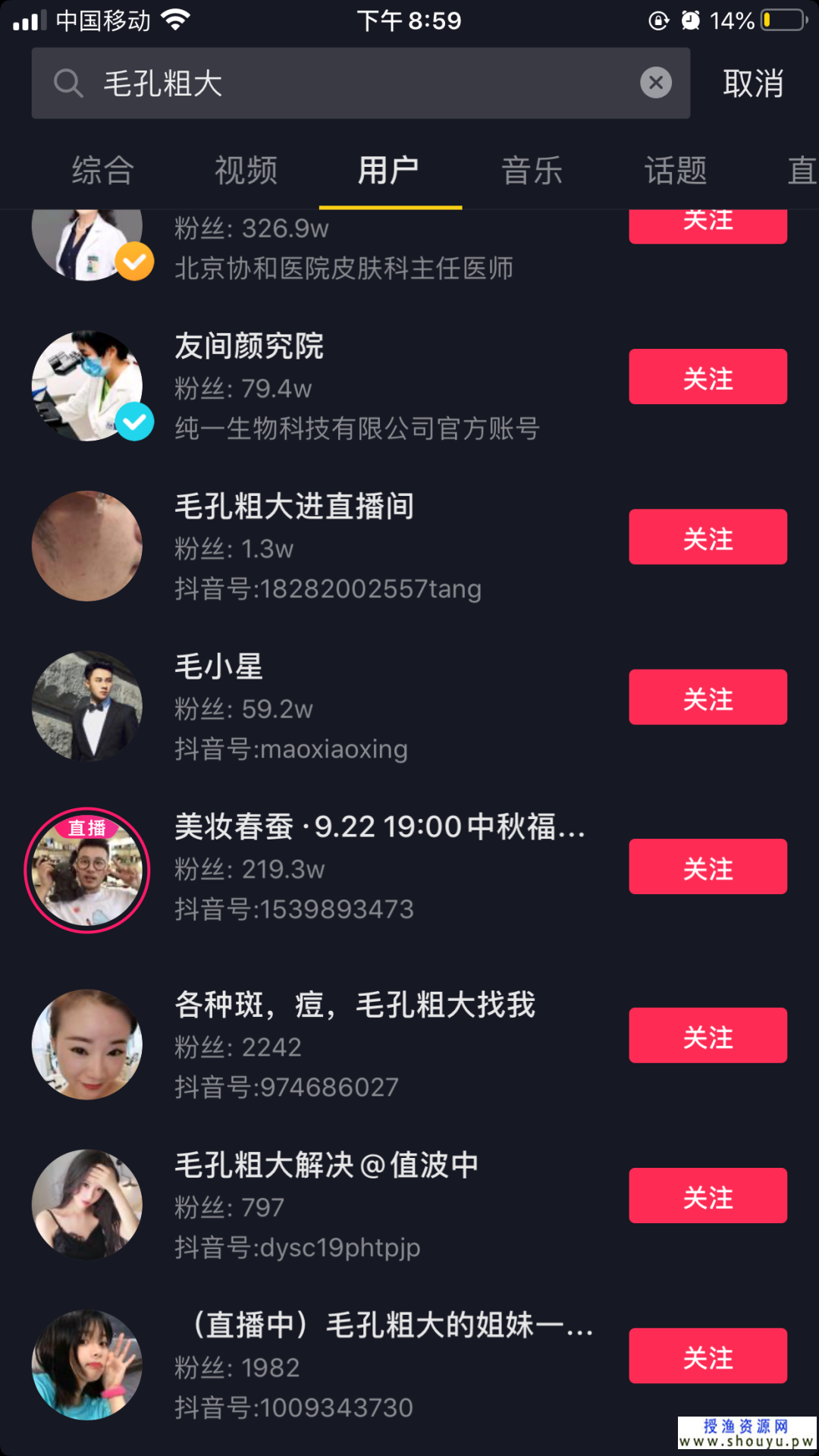Select the 话题 tab
Image resolution: width=819 pixels, height=1456 pixels.
pyautogui.click(x=676, y=171)
